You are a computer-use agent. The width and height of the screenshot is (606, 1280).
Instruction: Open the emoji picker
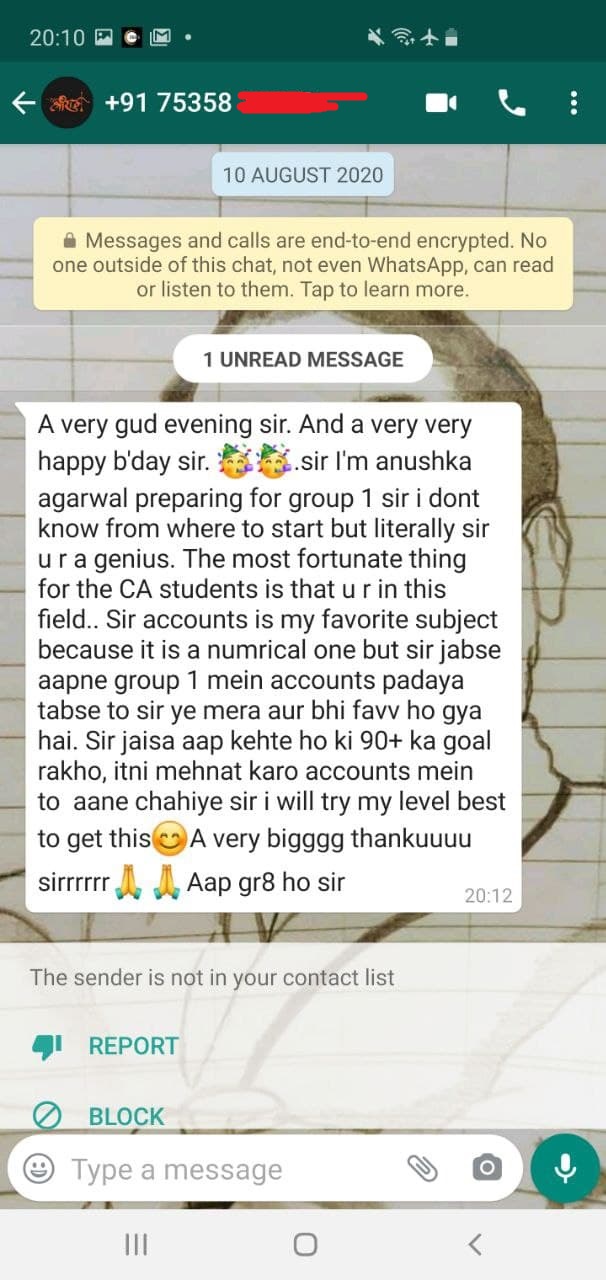[x=39, y=1168]
